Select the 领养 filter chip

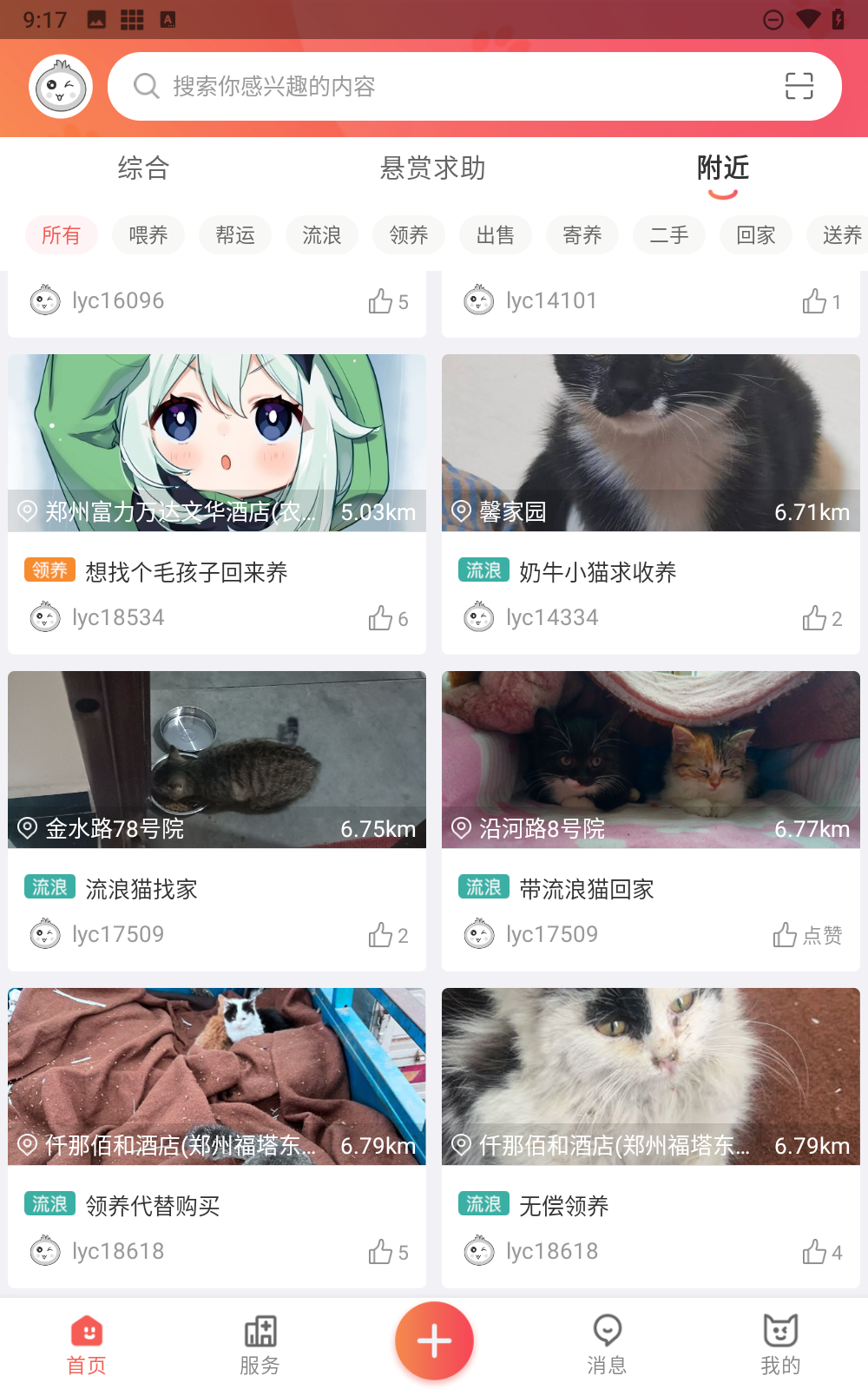(408, 234)
